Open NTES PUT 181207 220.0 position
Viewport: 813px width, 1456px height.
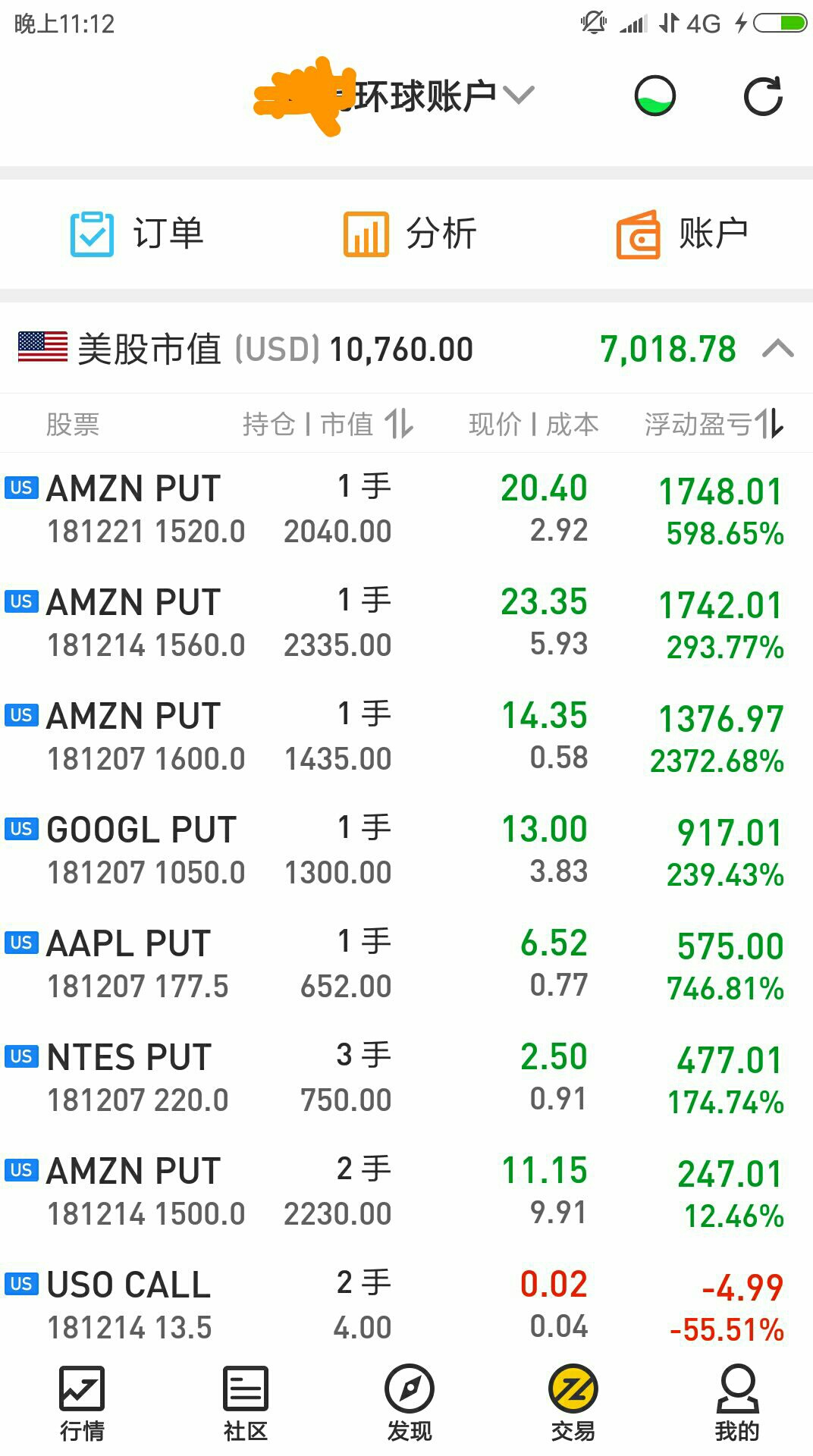pos(406,1078)
